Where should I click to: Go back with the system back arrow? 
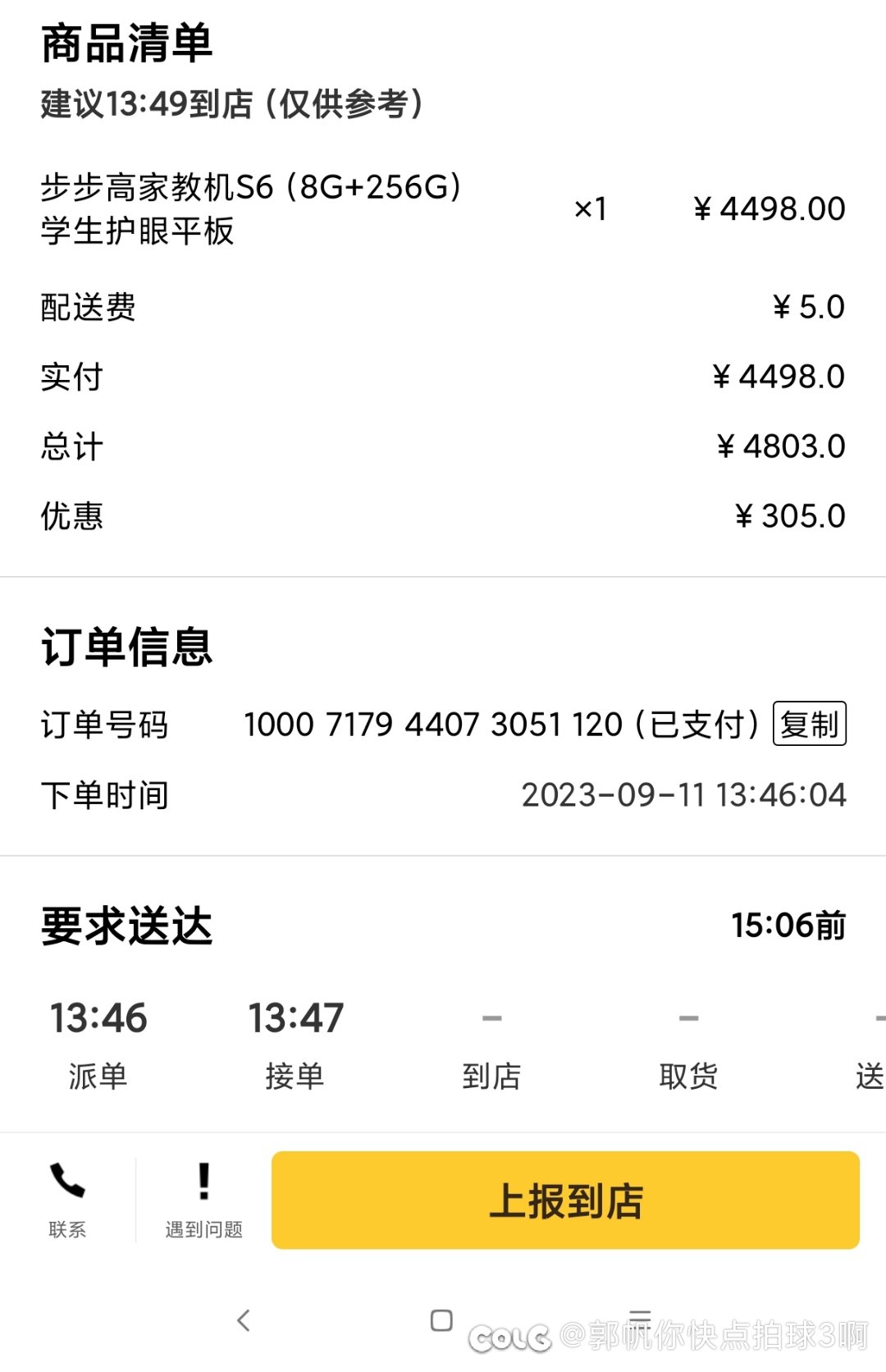point(243,1320)
